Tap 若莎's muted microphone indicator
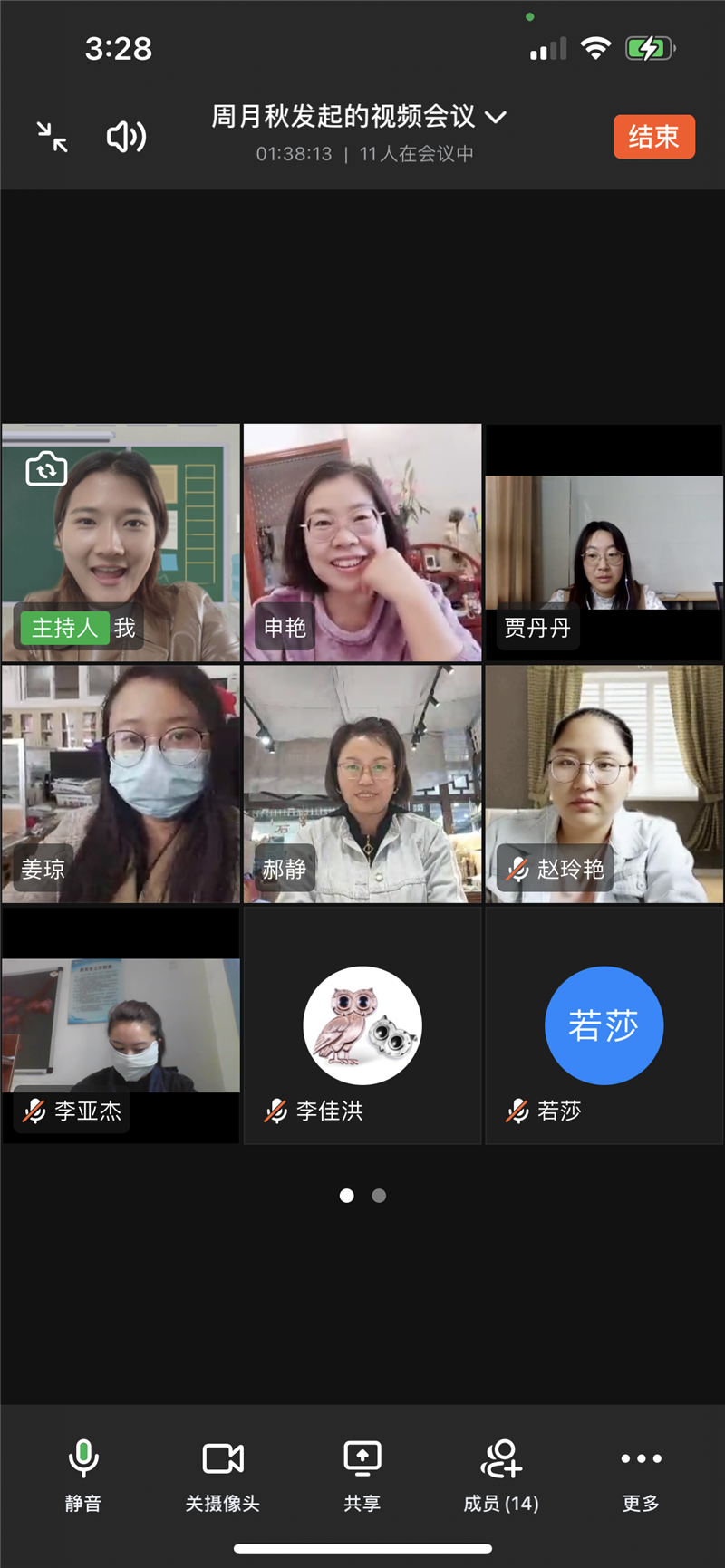 tap(517, 1111)
